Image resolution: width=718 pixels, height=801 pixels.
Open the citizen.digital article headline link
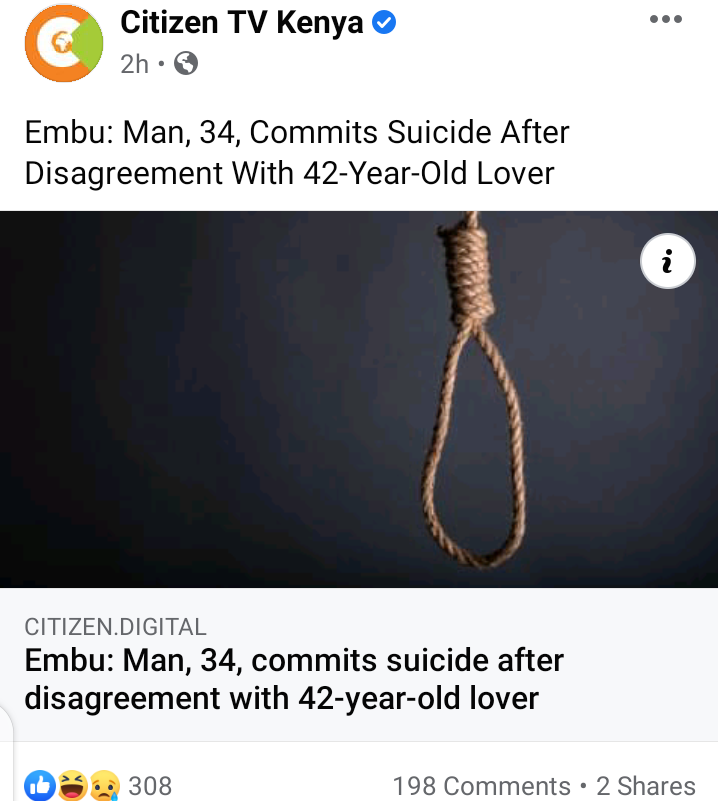(x=294, y=678)
